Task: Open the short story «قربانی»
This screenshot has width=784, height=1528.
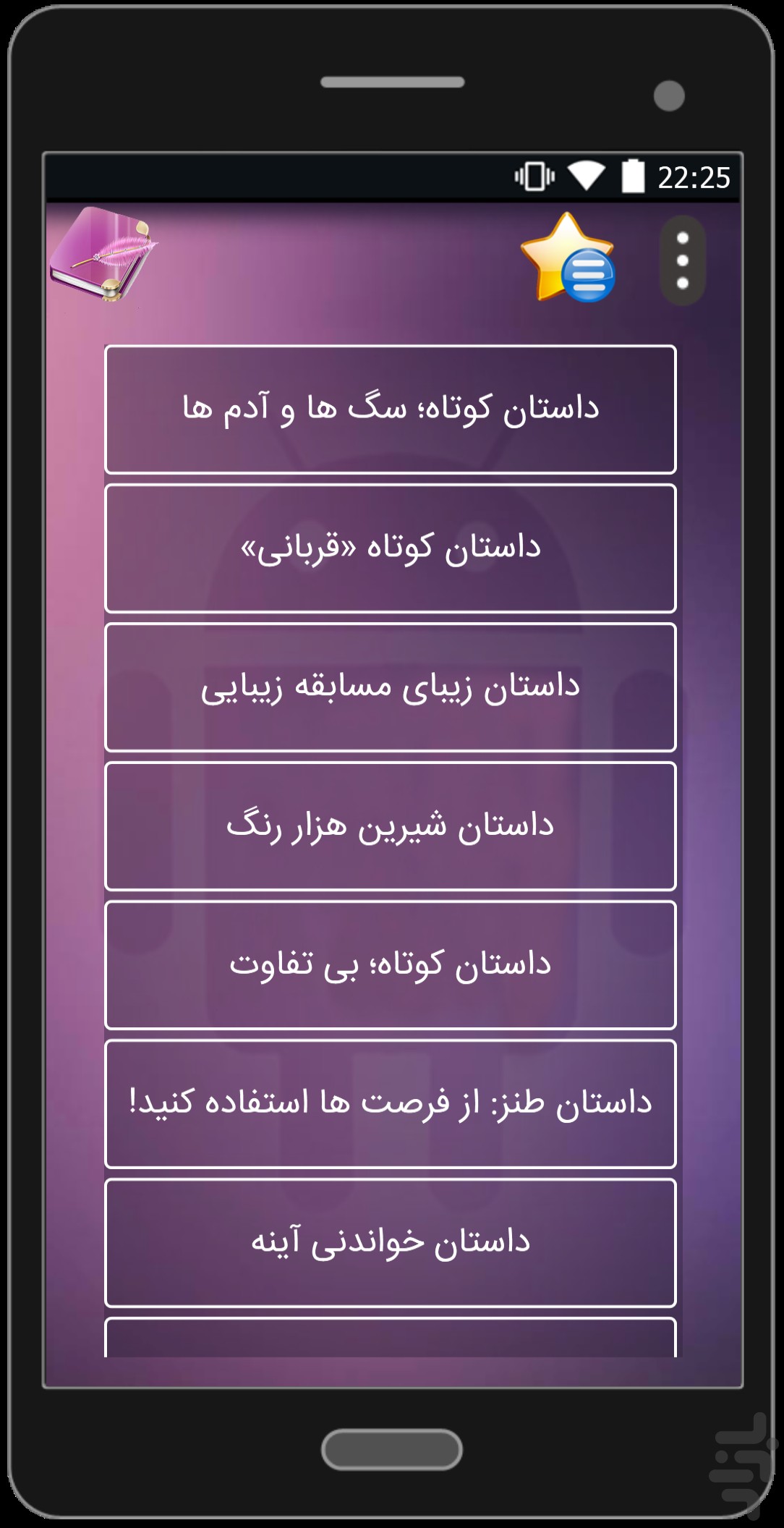Action: pyautogui.click(x=391, y=548)
